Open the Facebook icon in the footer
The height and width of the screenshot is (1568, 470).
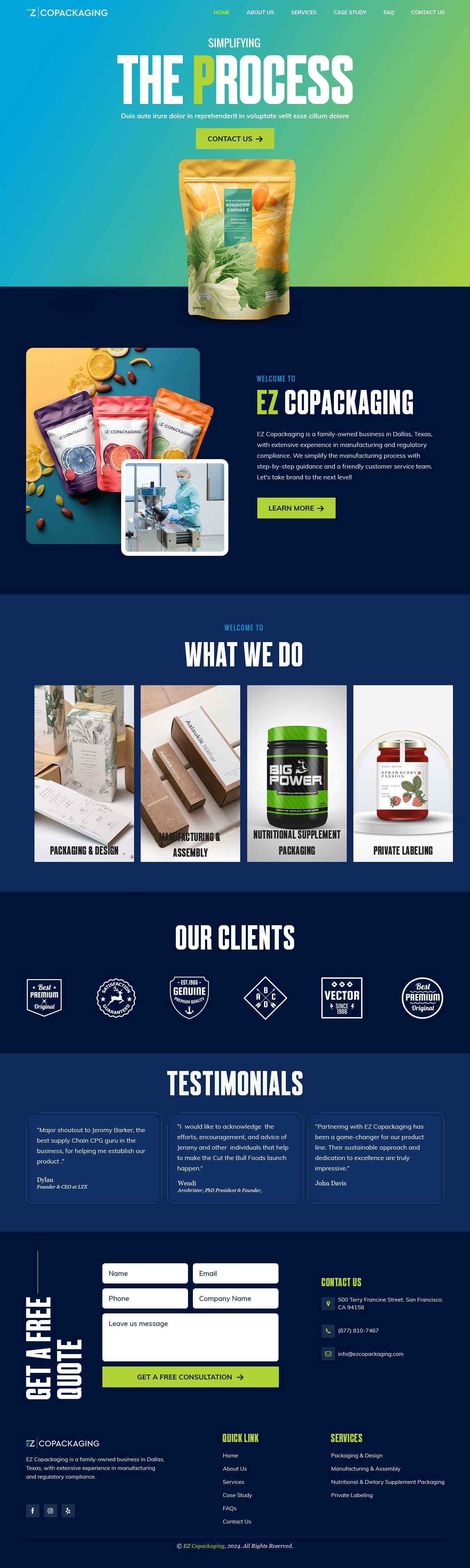[x=33, y=1510]
